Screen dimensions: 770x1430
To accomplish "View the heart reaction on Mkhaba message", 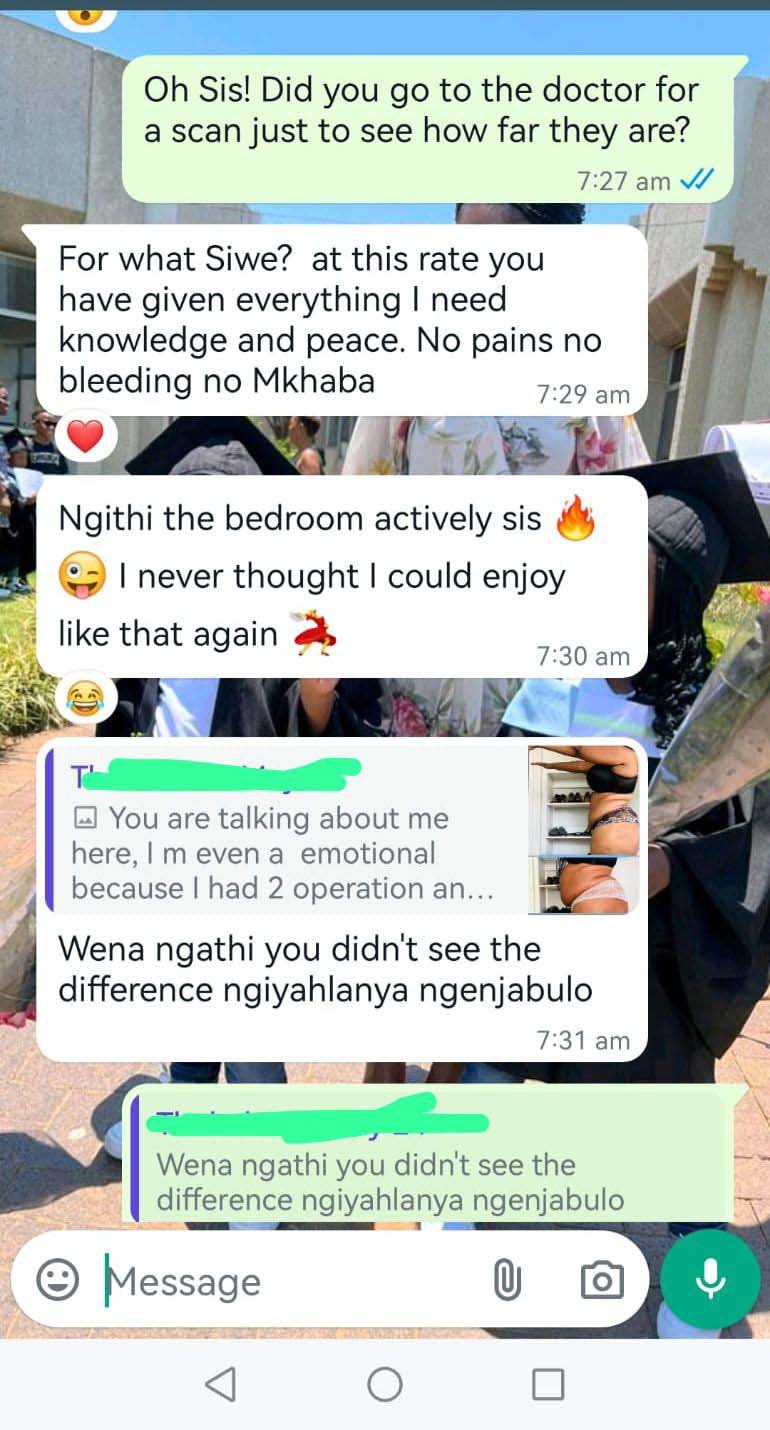I will pyautogui.click(x=86, y=437).
